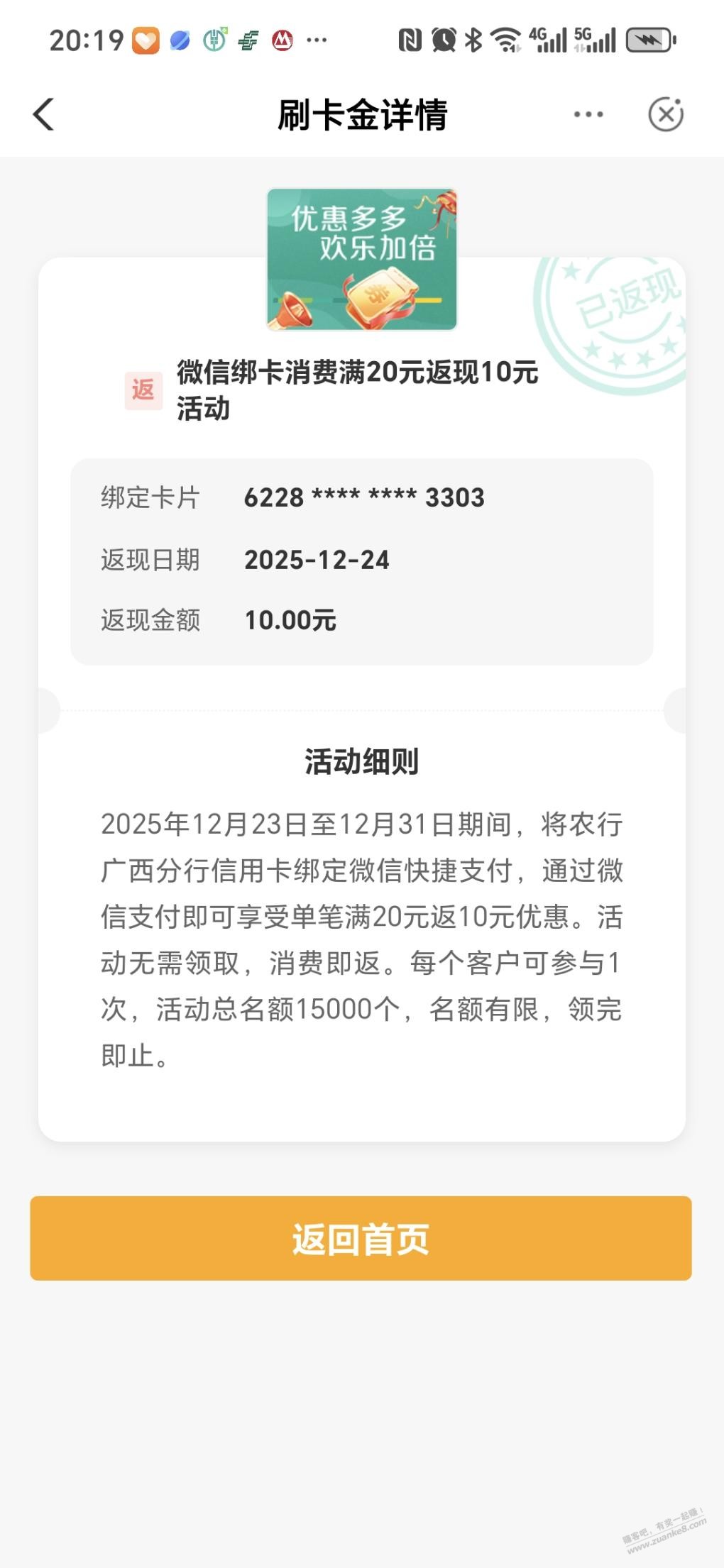Go back from the 刷卡金详情 page
The height and width of the screenshot is (1568, 724).
point(44,114)
